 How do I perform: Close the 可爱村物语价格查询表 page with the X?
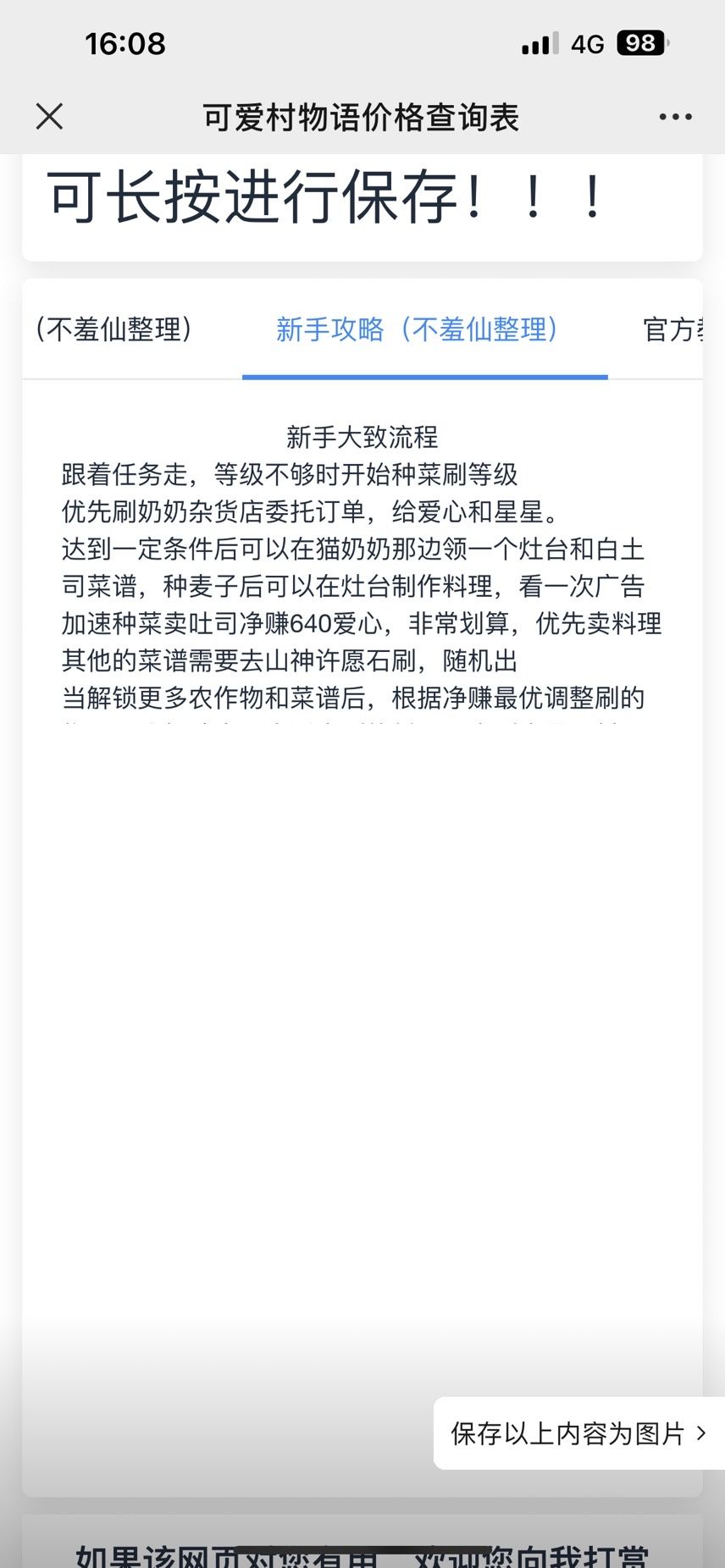click(x=49, y=116)
